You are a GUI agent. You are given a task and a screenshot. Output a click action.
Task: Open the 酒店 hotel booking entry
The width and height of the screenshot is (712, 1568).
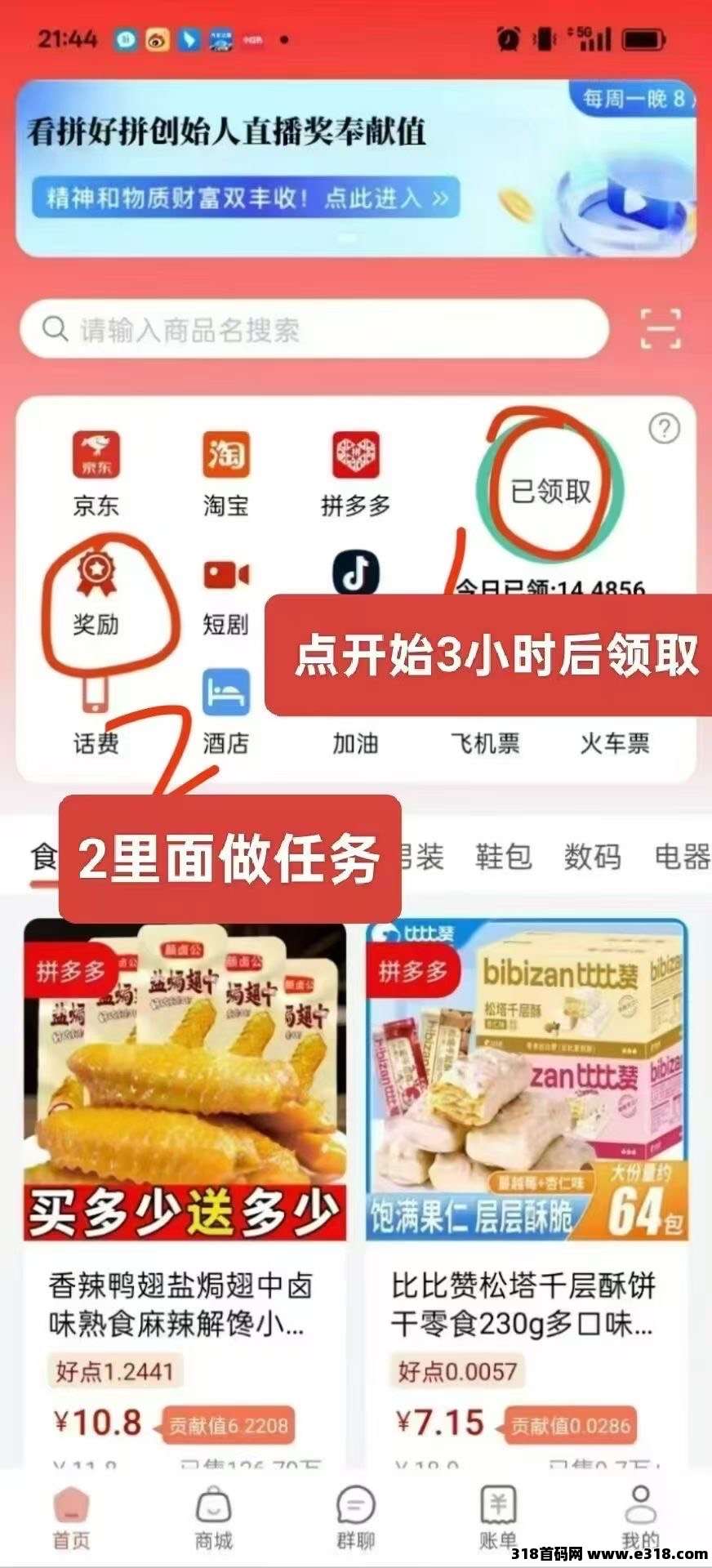[x=225, y=710]
